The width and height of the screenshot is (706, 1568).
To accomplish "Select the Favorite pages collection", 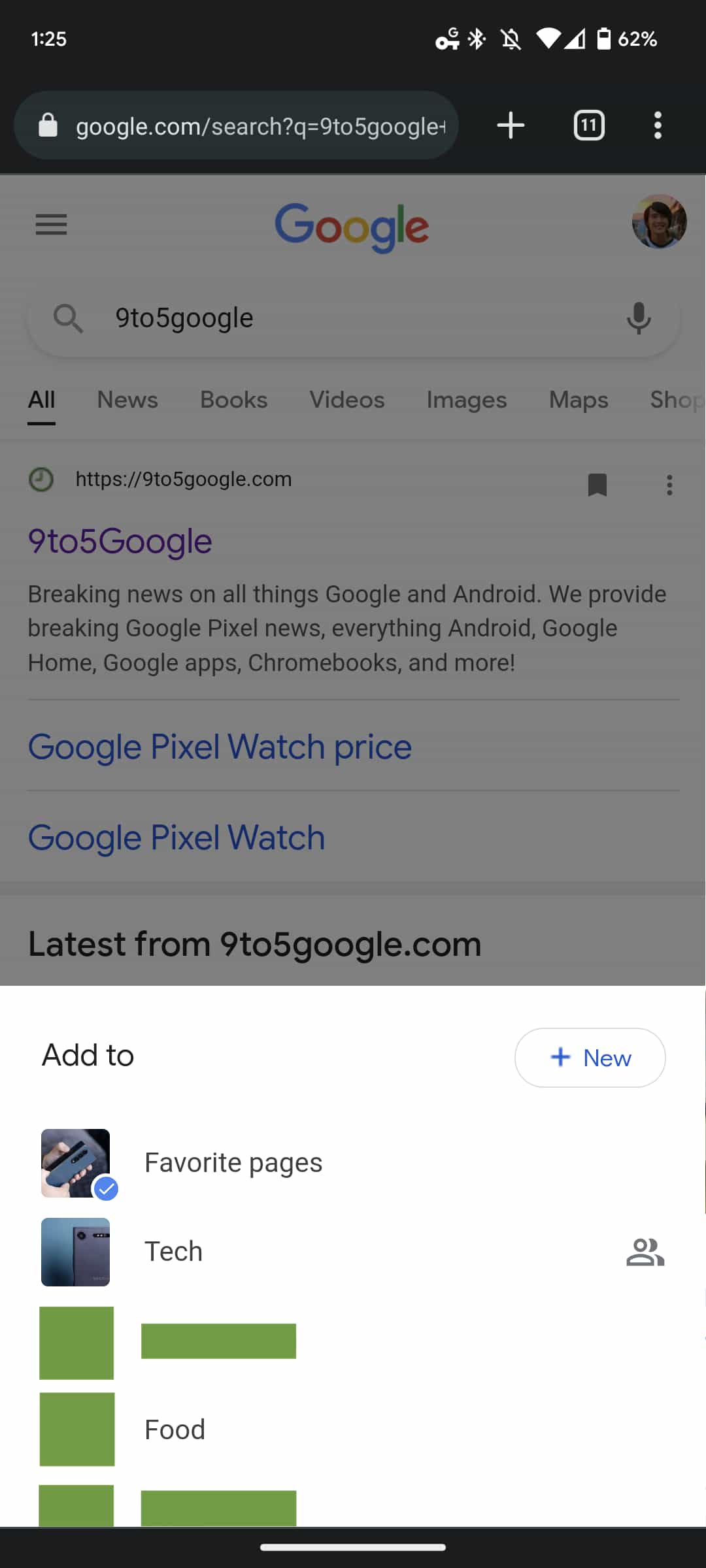I will coord(233,1163).
